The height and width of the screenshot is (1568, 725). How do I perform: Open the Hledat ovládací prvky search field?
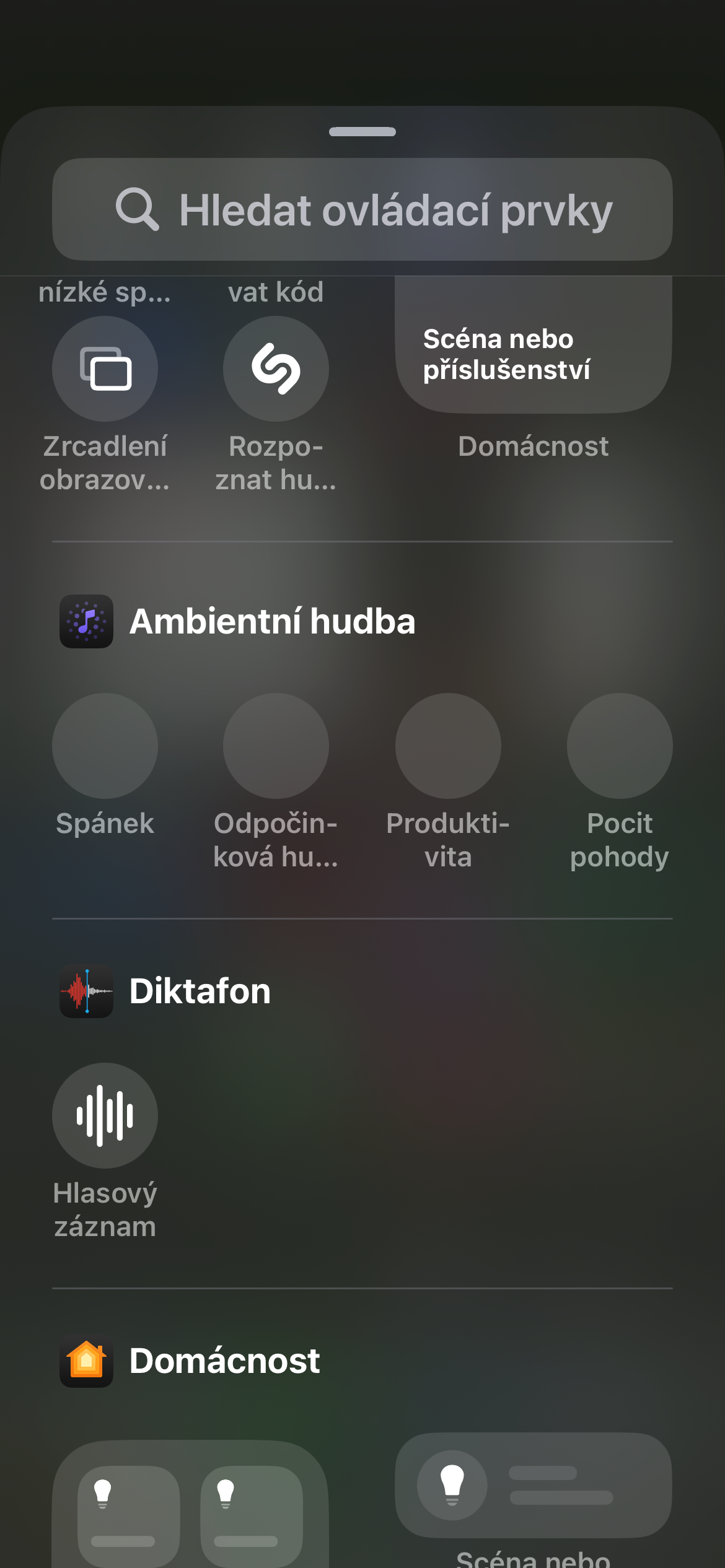(362, 209)
